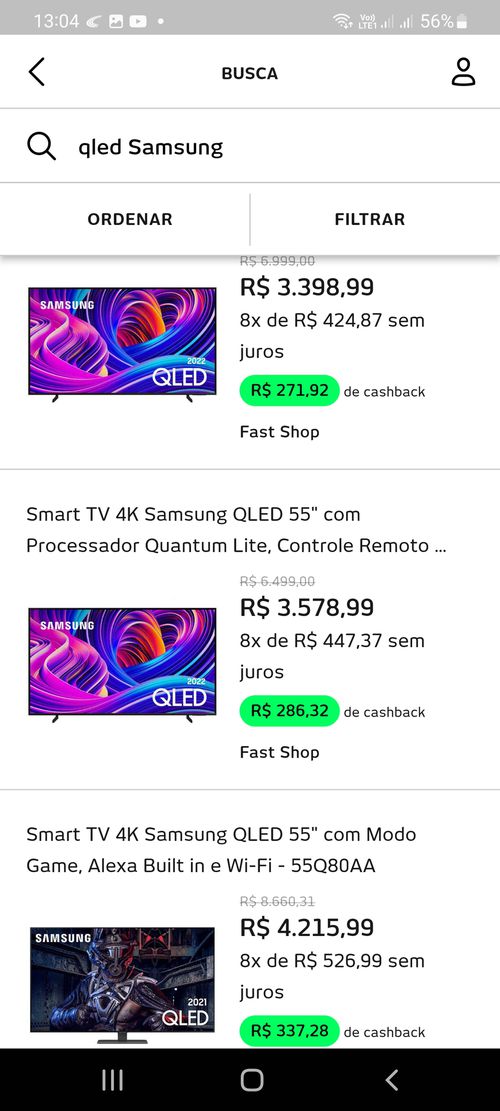
Task: Open the Quantum Lite 55" TV at R$ 3.578,99
Action: 250,629
